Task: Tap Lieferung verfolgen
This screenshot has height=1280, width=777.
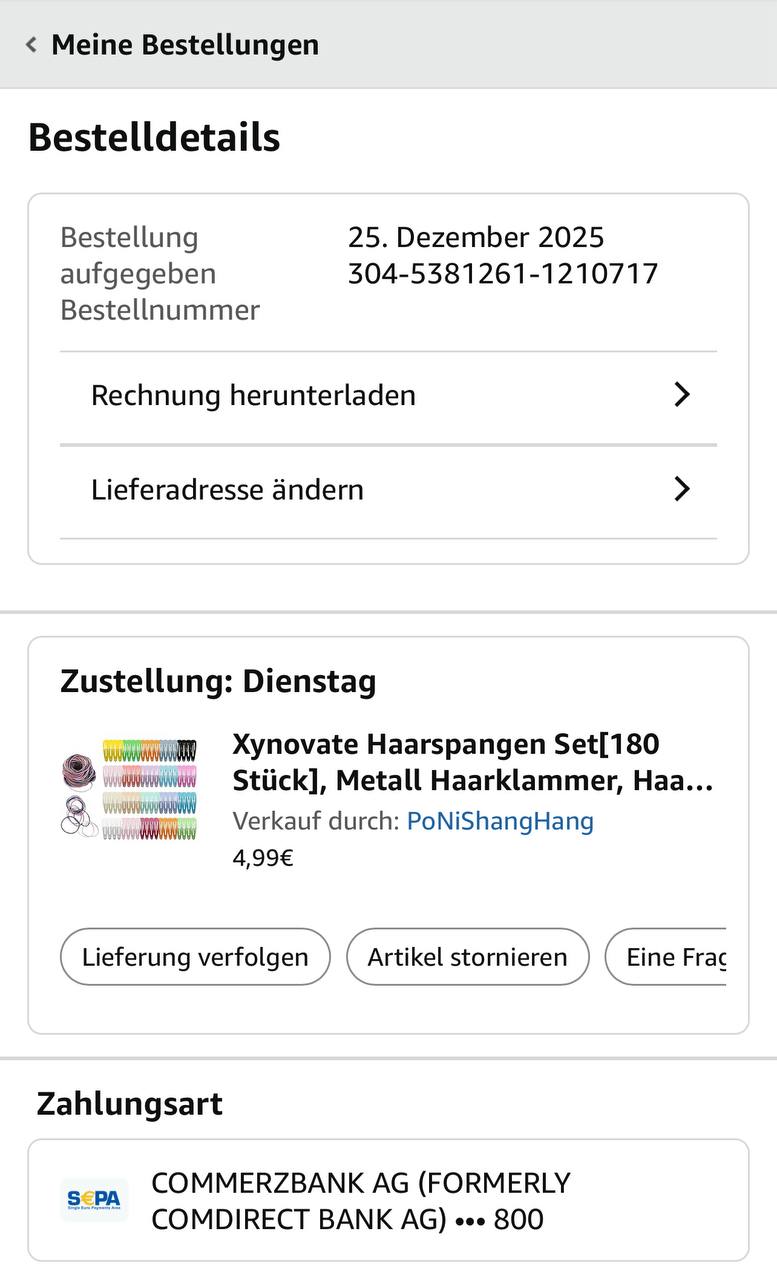Action: 195,957
